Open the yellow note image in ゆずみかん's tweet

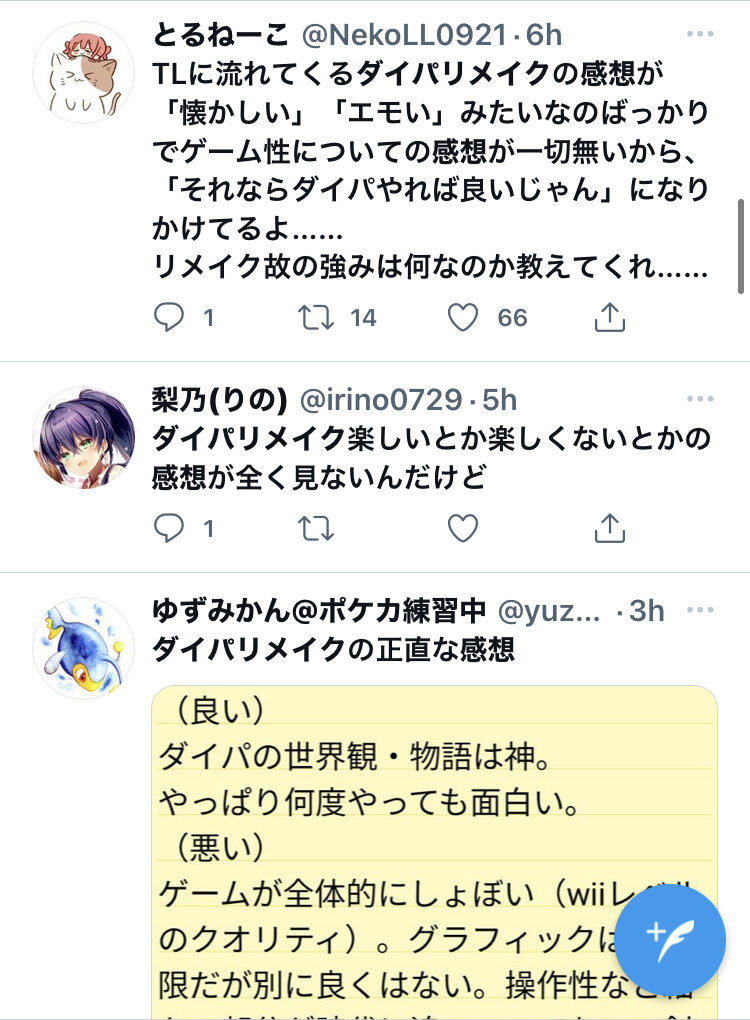click(400, 800)
